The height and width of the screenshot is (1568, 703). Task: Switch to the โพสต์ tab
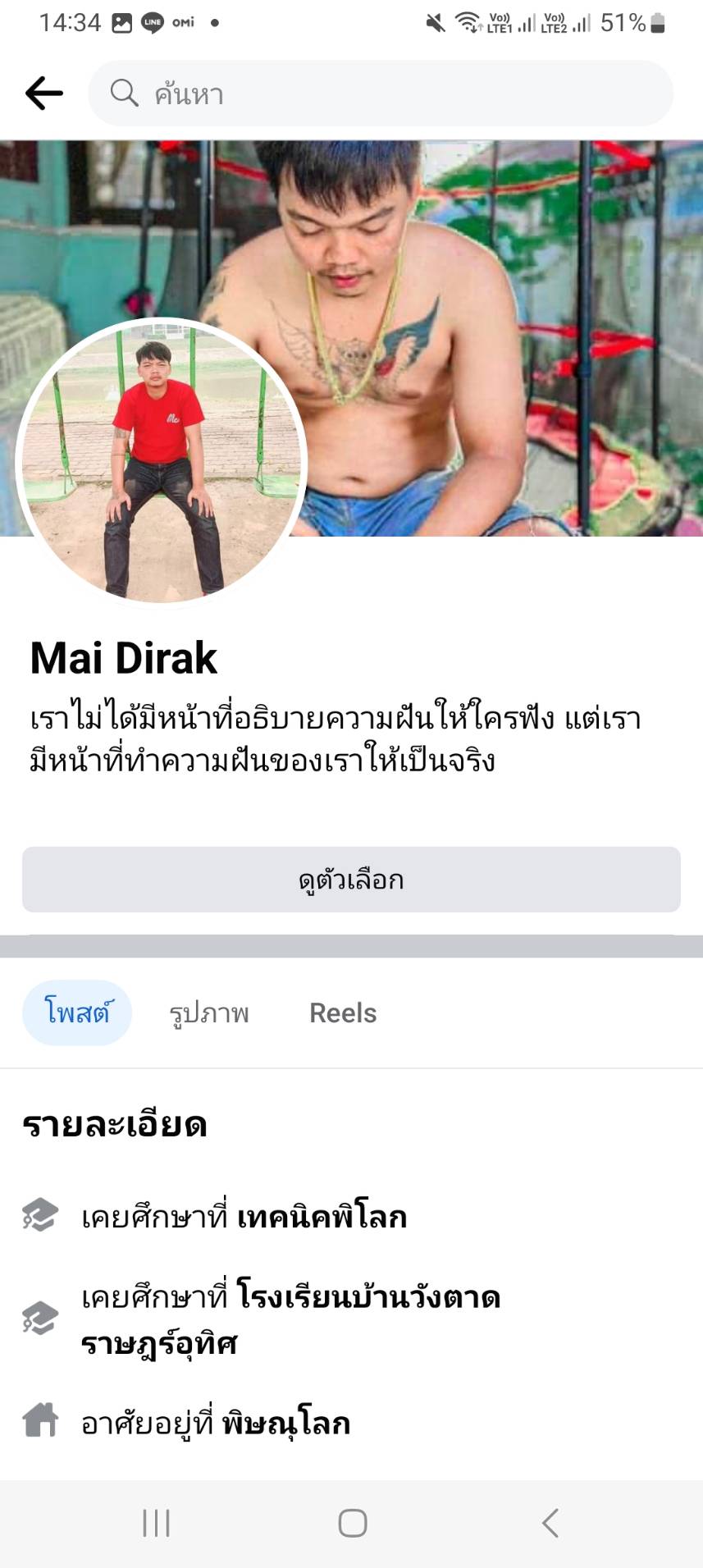[77, 1013]
